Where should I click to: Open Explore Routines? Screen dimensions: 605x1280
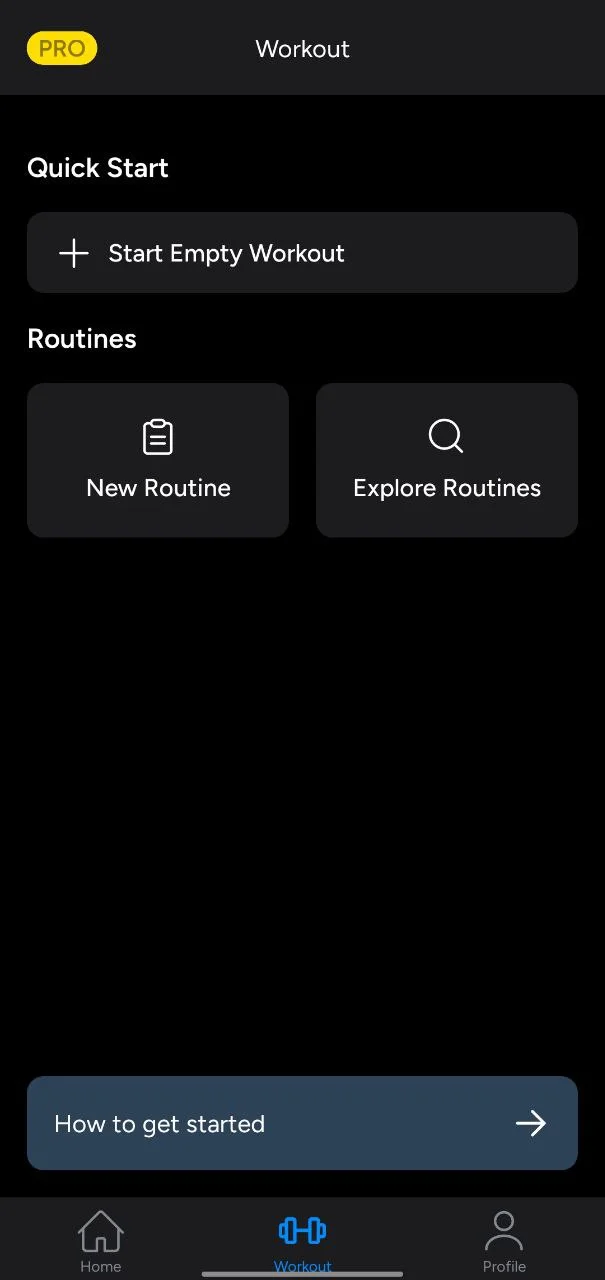[446, 460]
